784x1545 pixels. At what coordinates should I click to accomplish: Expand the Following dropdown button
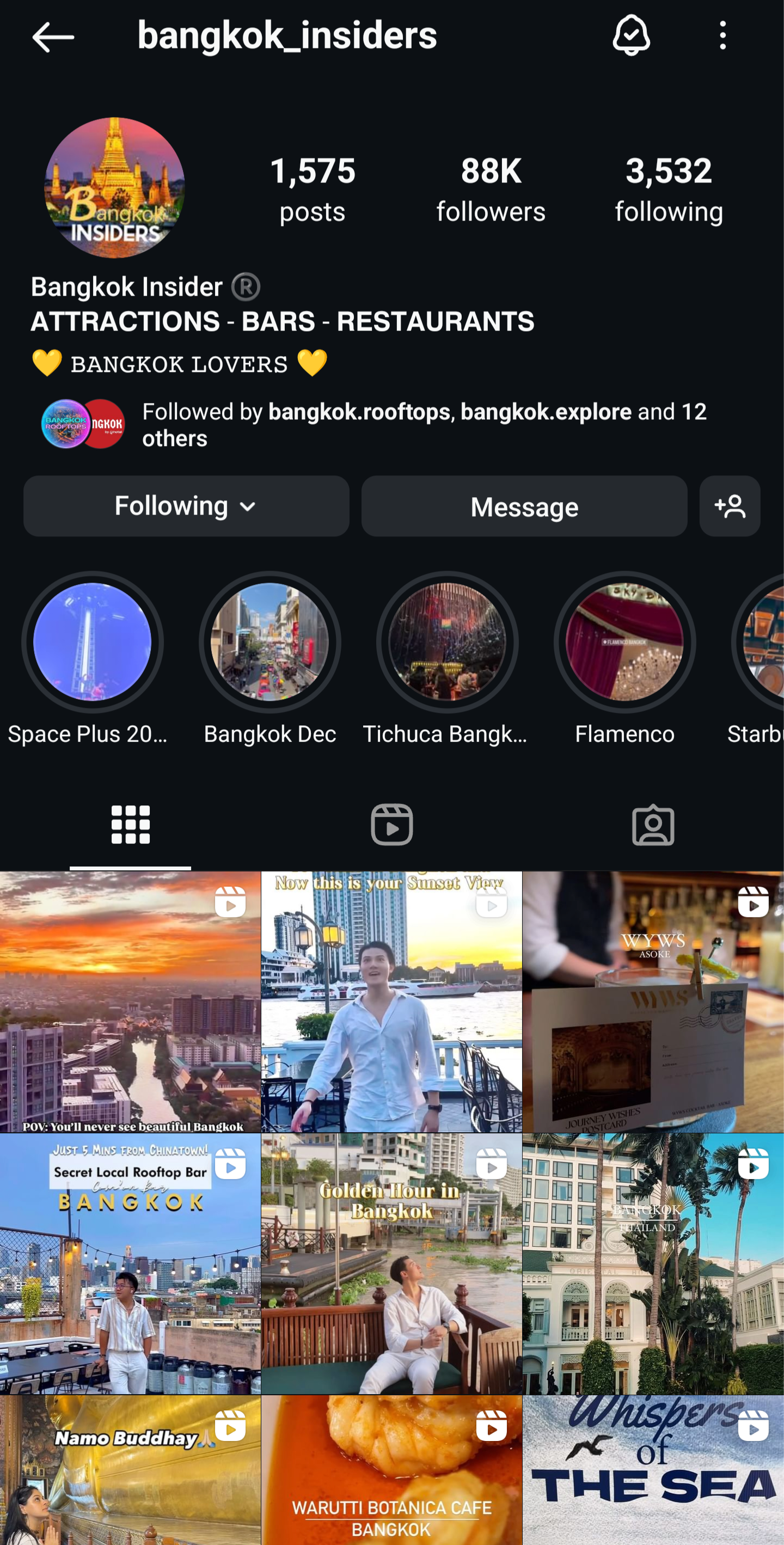[x=186, y=506]
